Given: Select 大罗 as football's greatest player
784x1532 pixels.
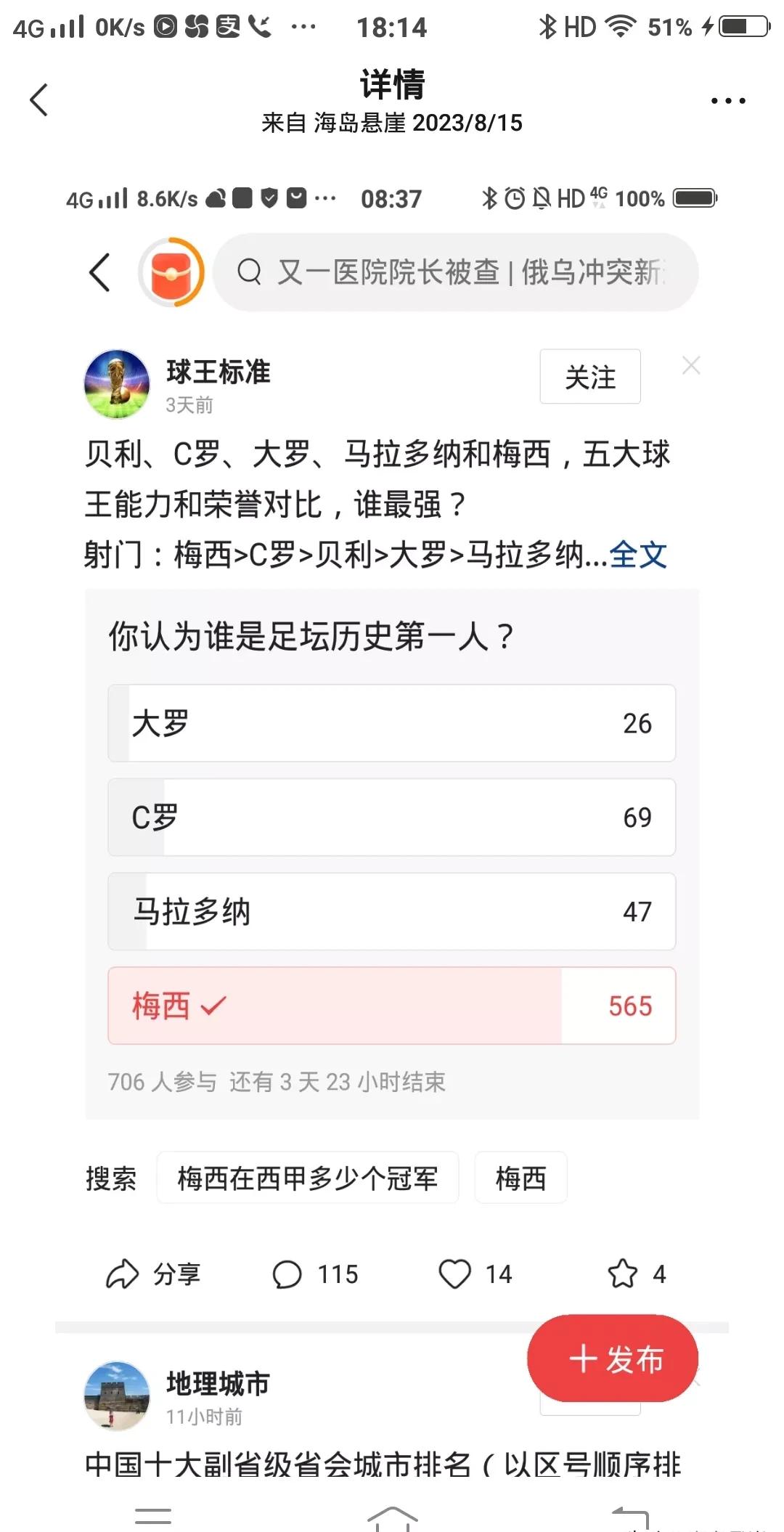Looking at the screenshot, I should pyautogui.click(x=391, y=723).
